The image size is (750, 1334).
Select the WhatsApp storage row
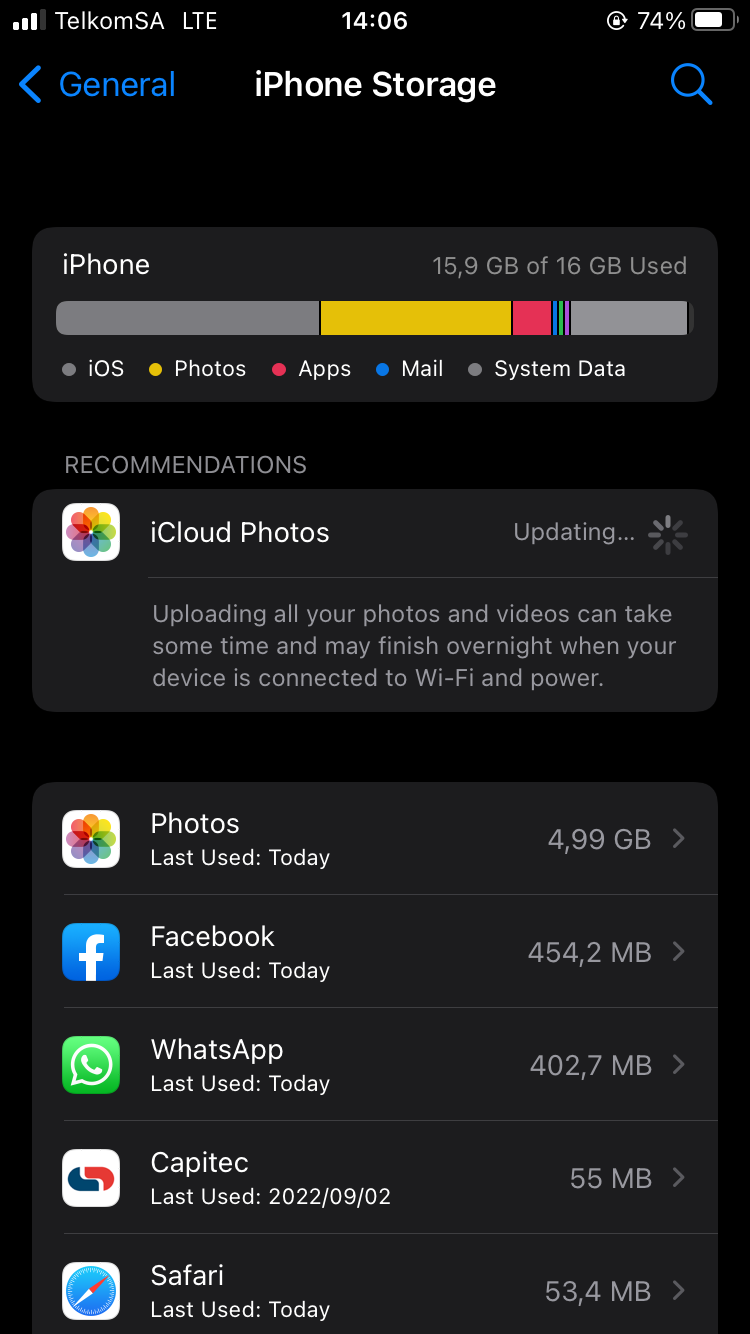(x=375, y=1064)
